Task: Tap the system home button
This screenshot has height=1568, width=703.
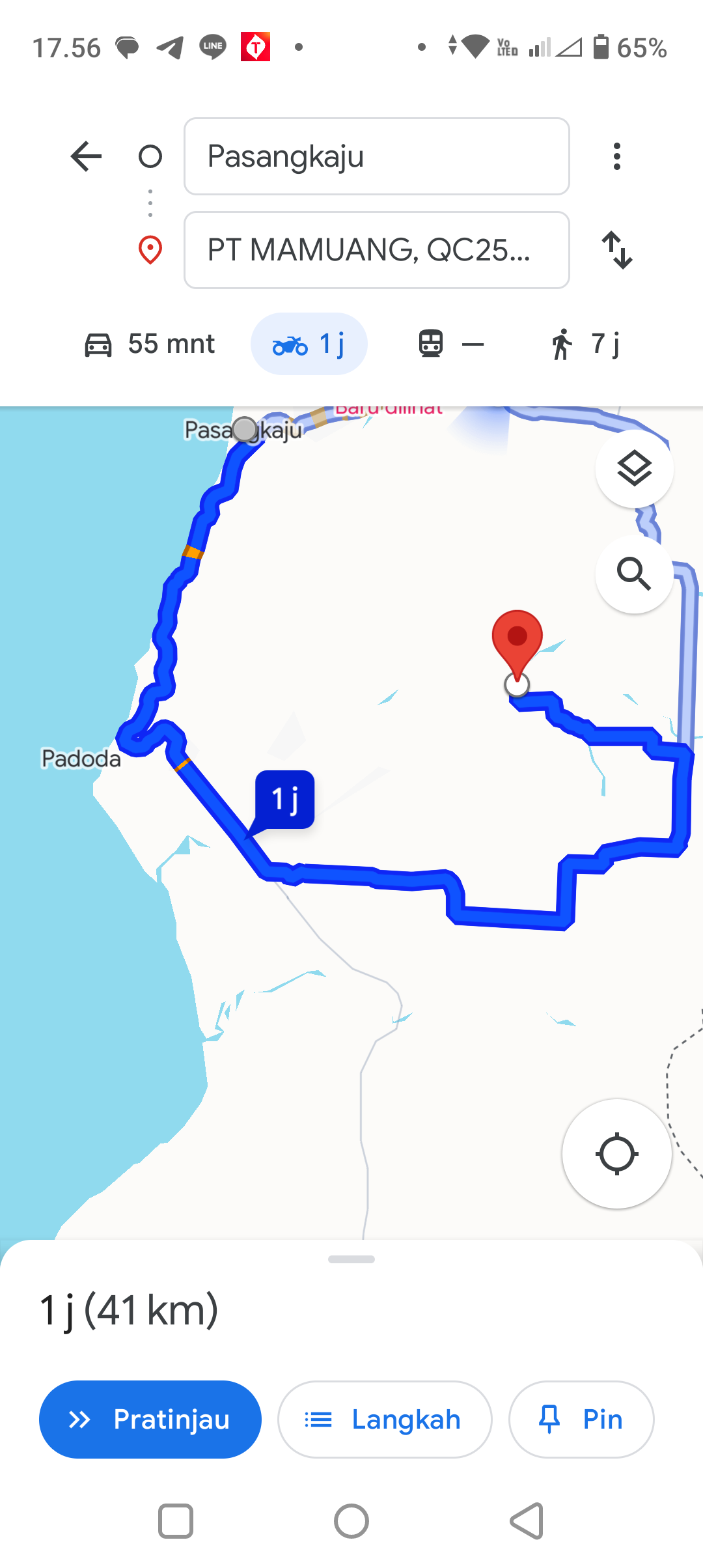Action: [351, 1521]
